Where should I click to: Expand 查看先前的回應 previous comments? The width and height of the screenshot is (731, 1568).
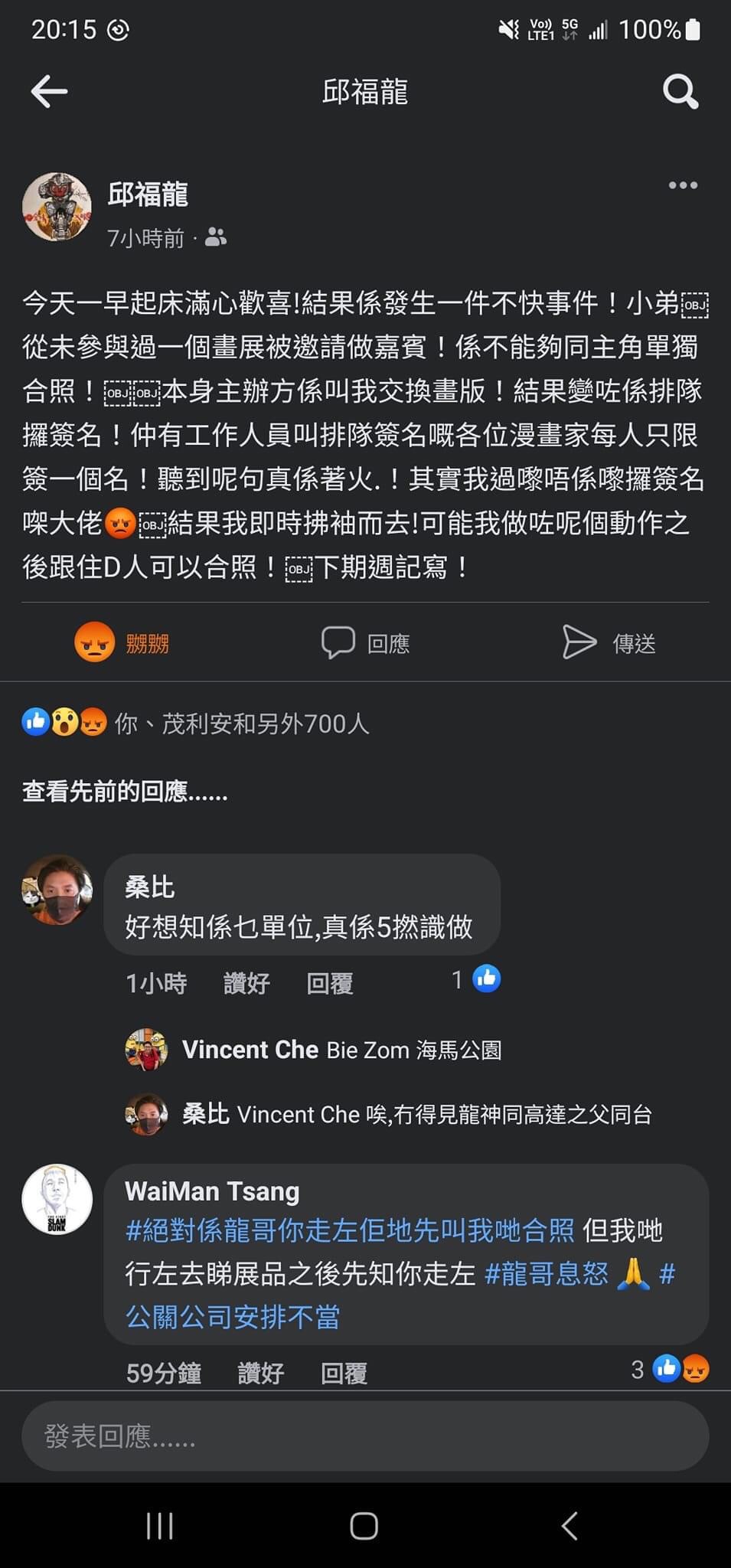125,792
